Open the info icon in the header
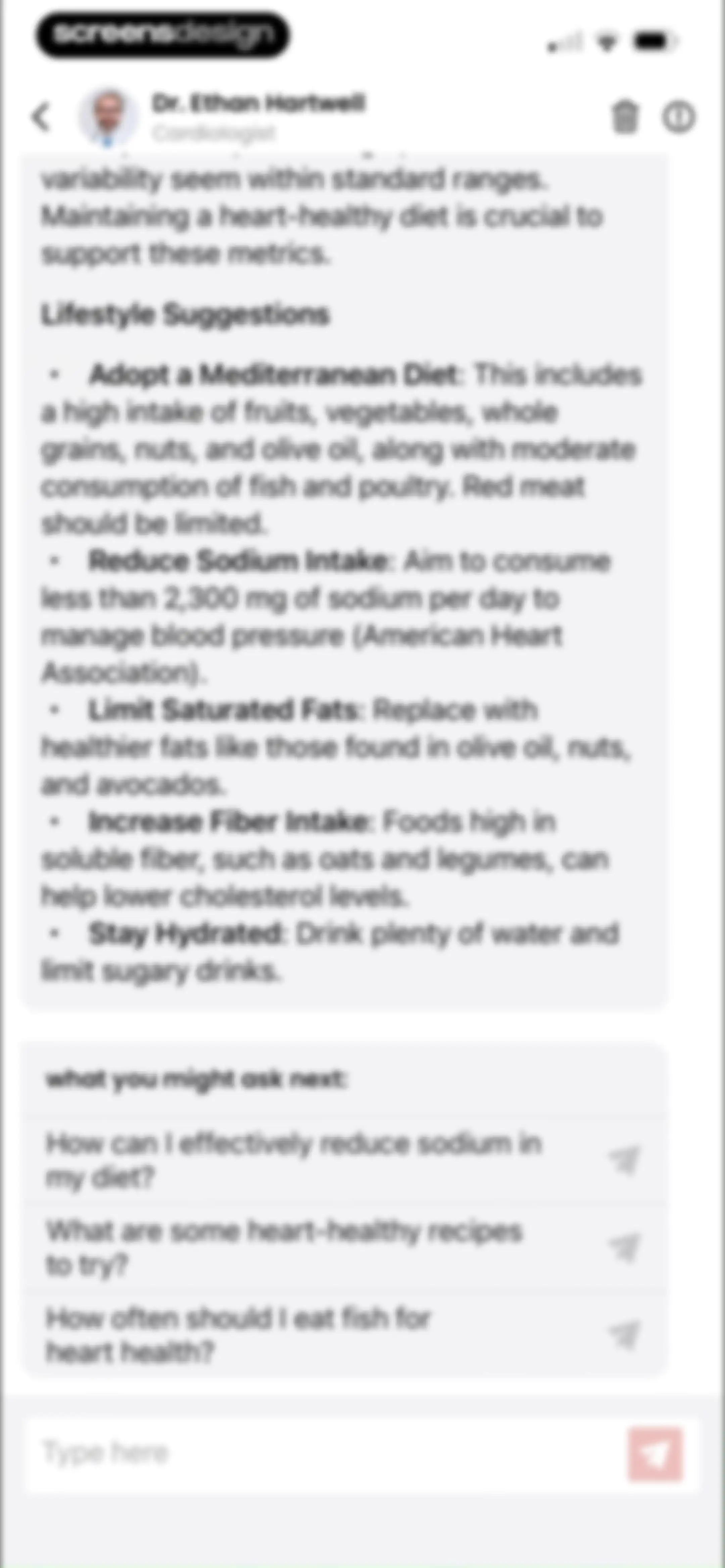Screen dimensions: 725x1568 tap(678, 117)
